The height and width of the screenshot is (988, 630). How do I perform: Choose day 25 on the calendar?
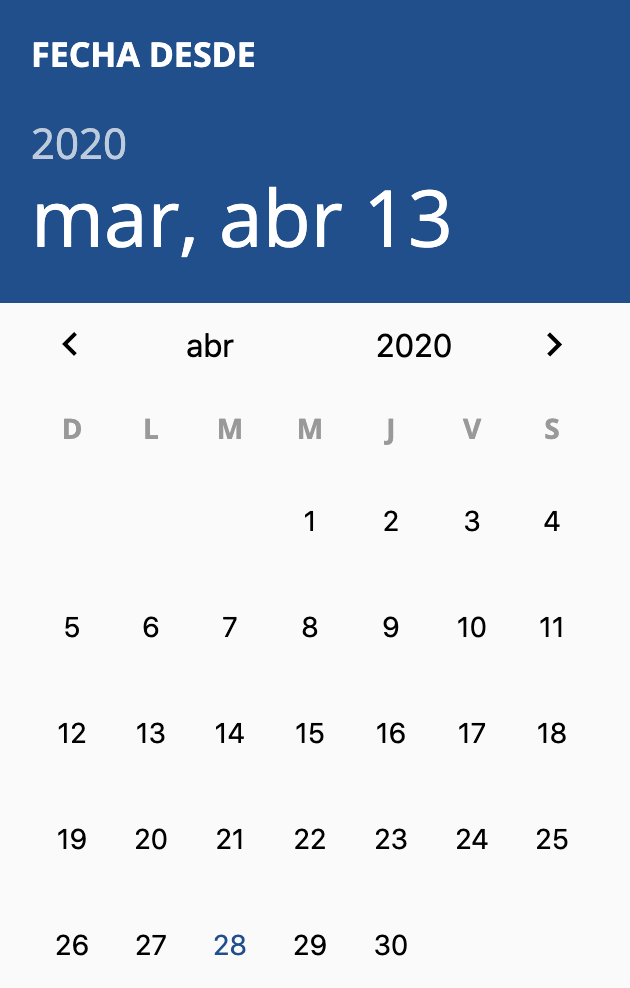pyautogui.click(x=551, y=839)
